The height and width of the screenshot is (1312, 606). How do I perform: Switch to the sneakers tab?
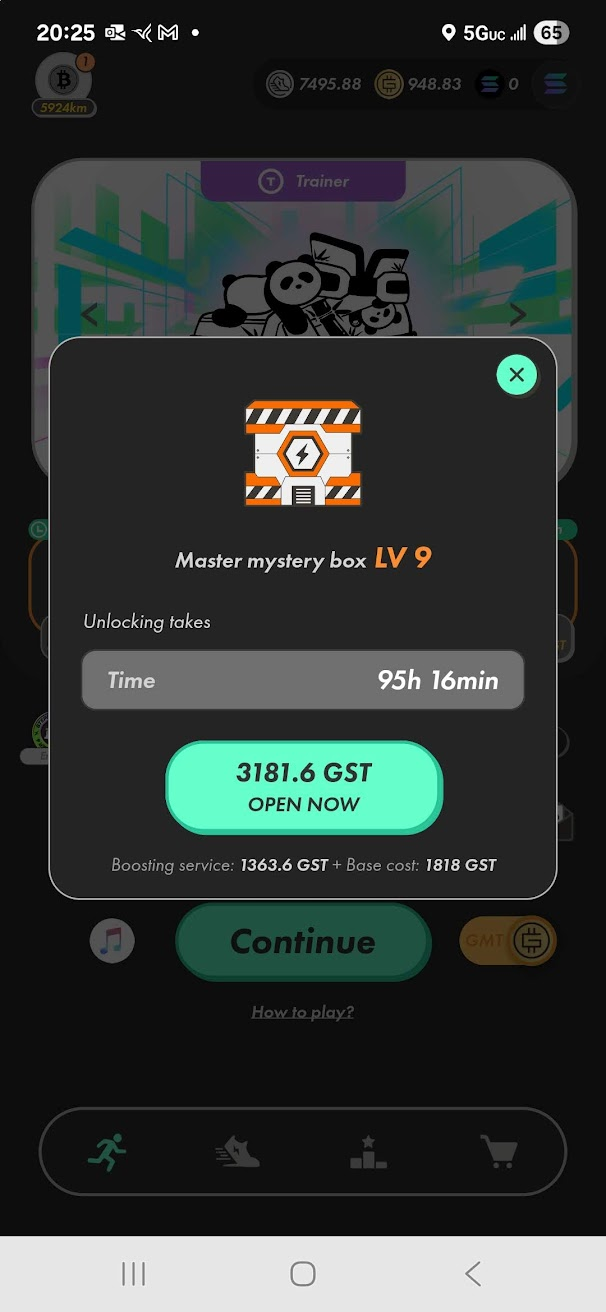click(237, 1152)
